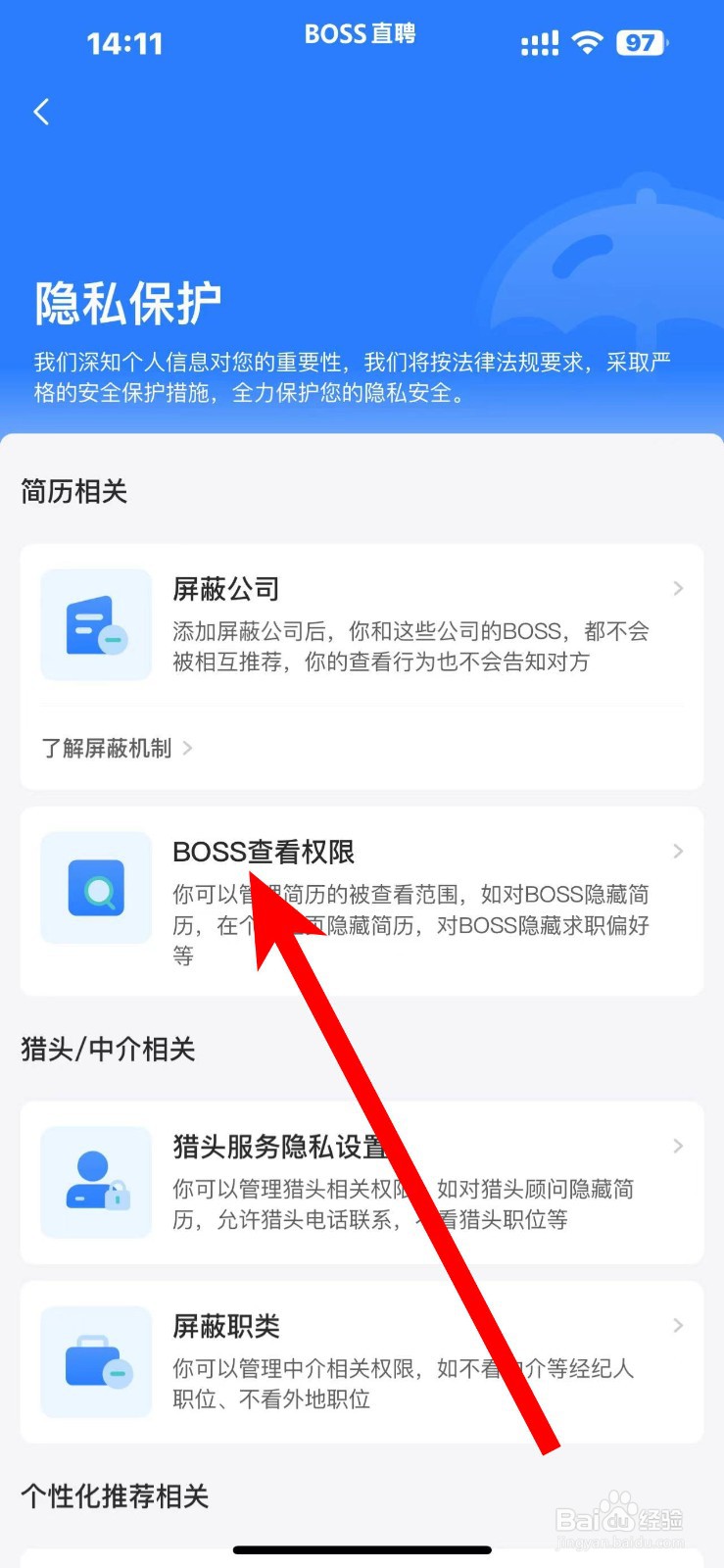Expand 猎头服务隐私设置 using the arrow

click(x=678, y=1146)
